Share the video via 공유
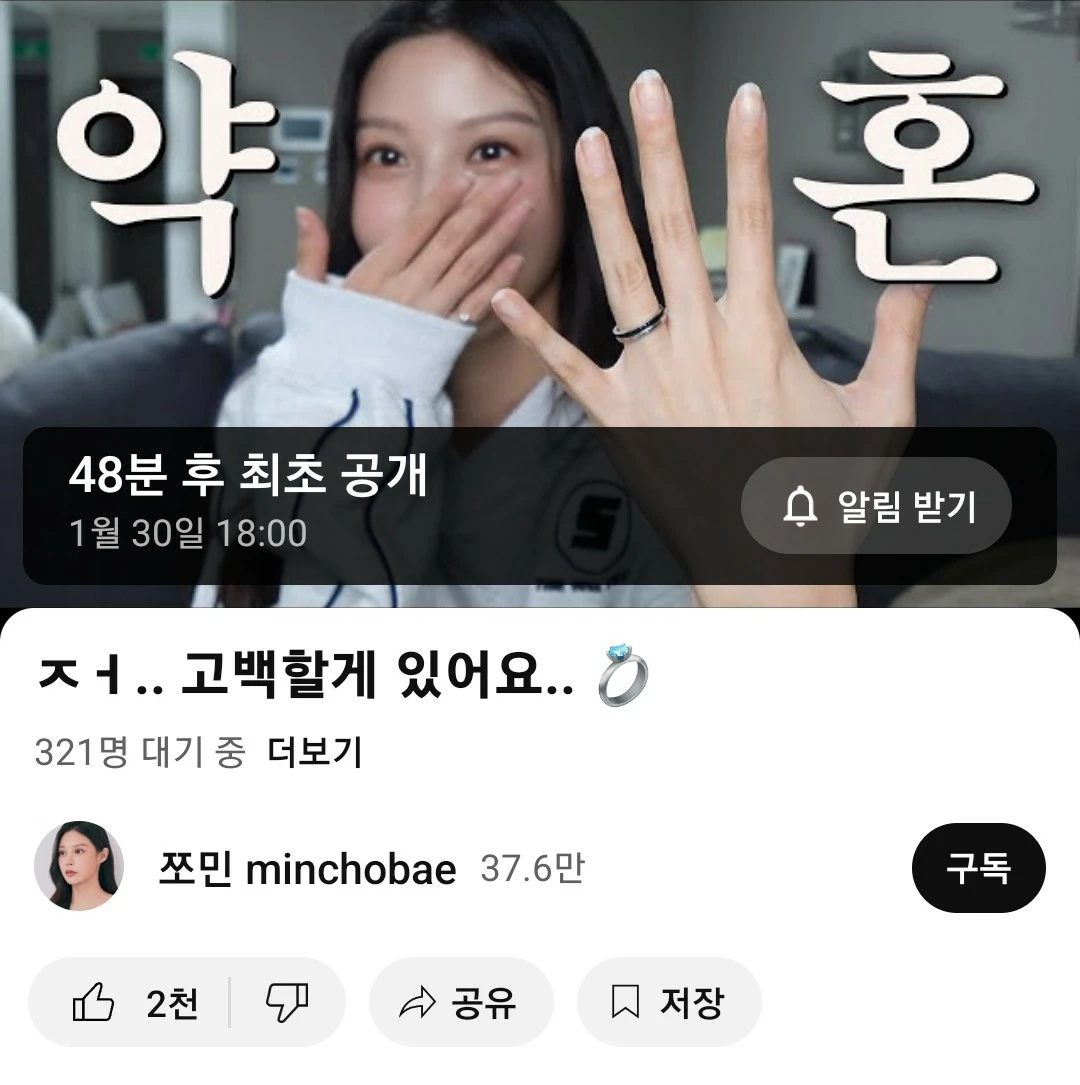 pos(460,1003)
